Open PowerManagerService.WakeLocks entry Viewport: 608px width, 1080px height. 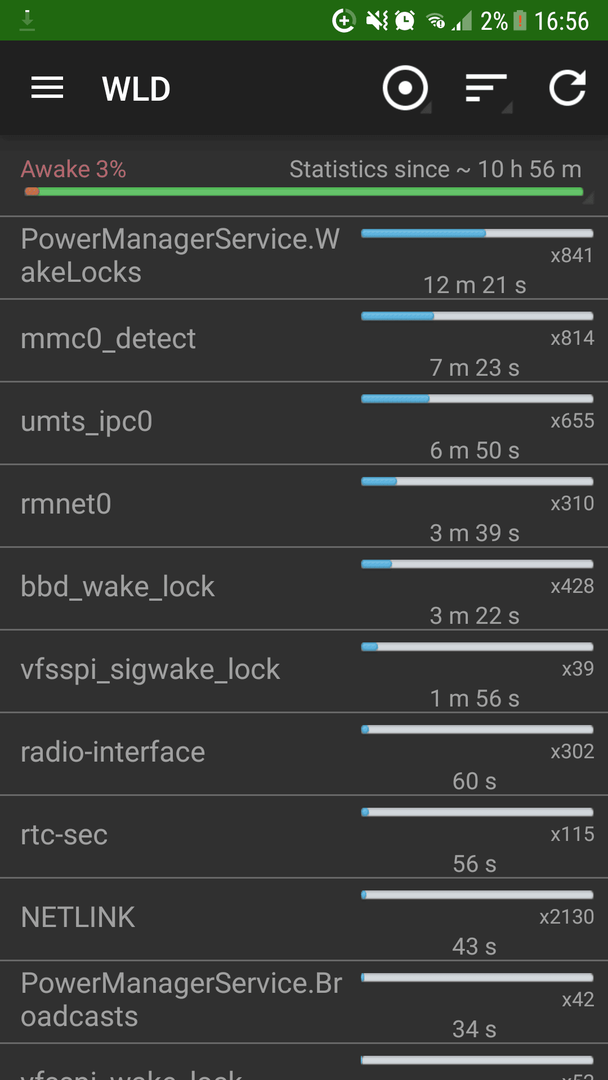304,258
